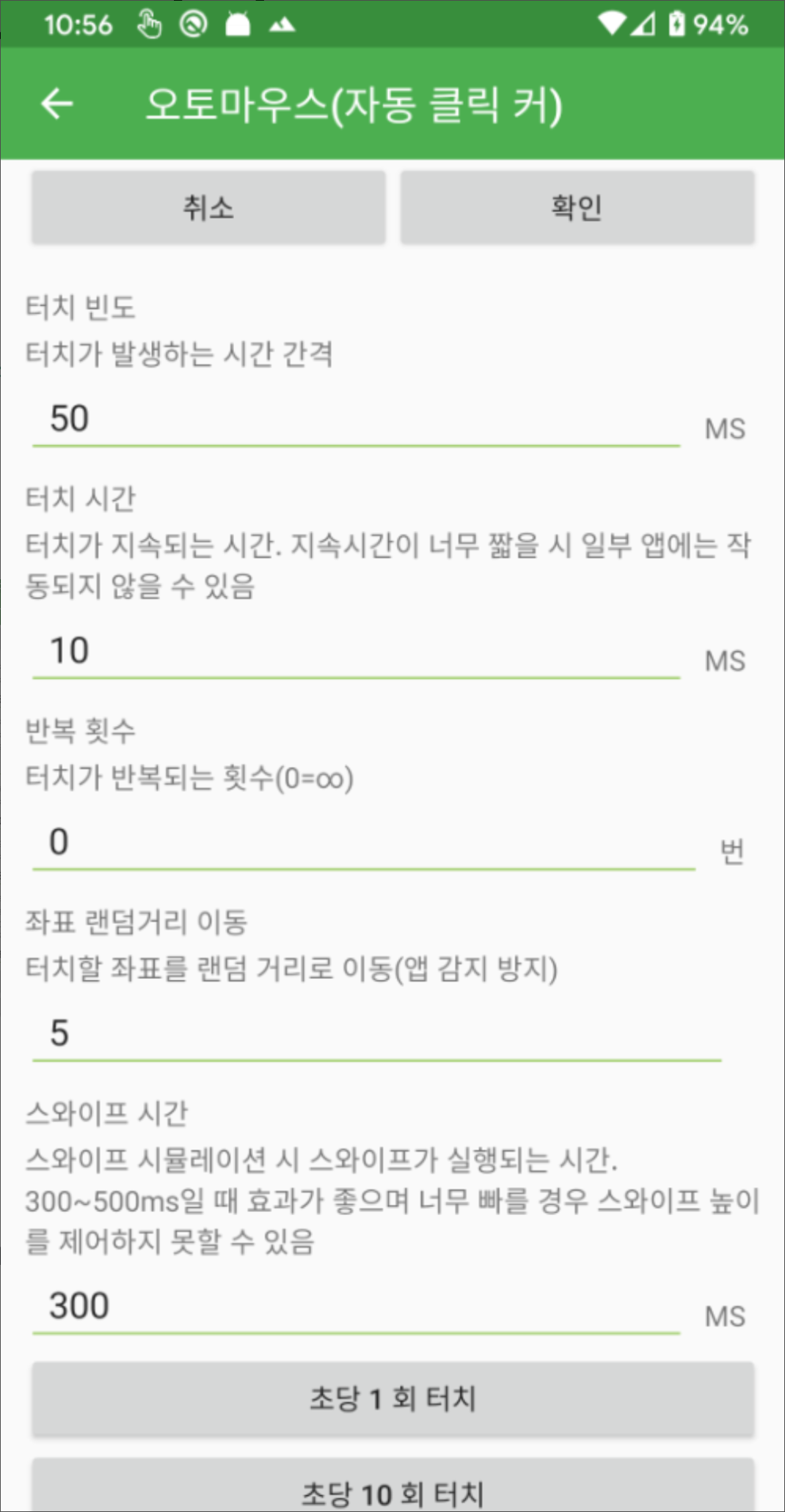Tap the 오토마우스 title in the header

(355, 104)
